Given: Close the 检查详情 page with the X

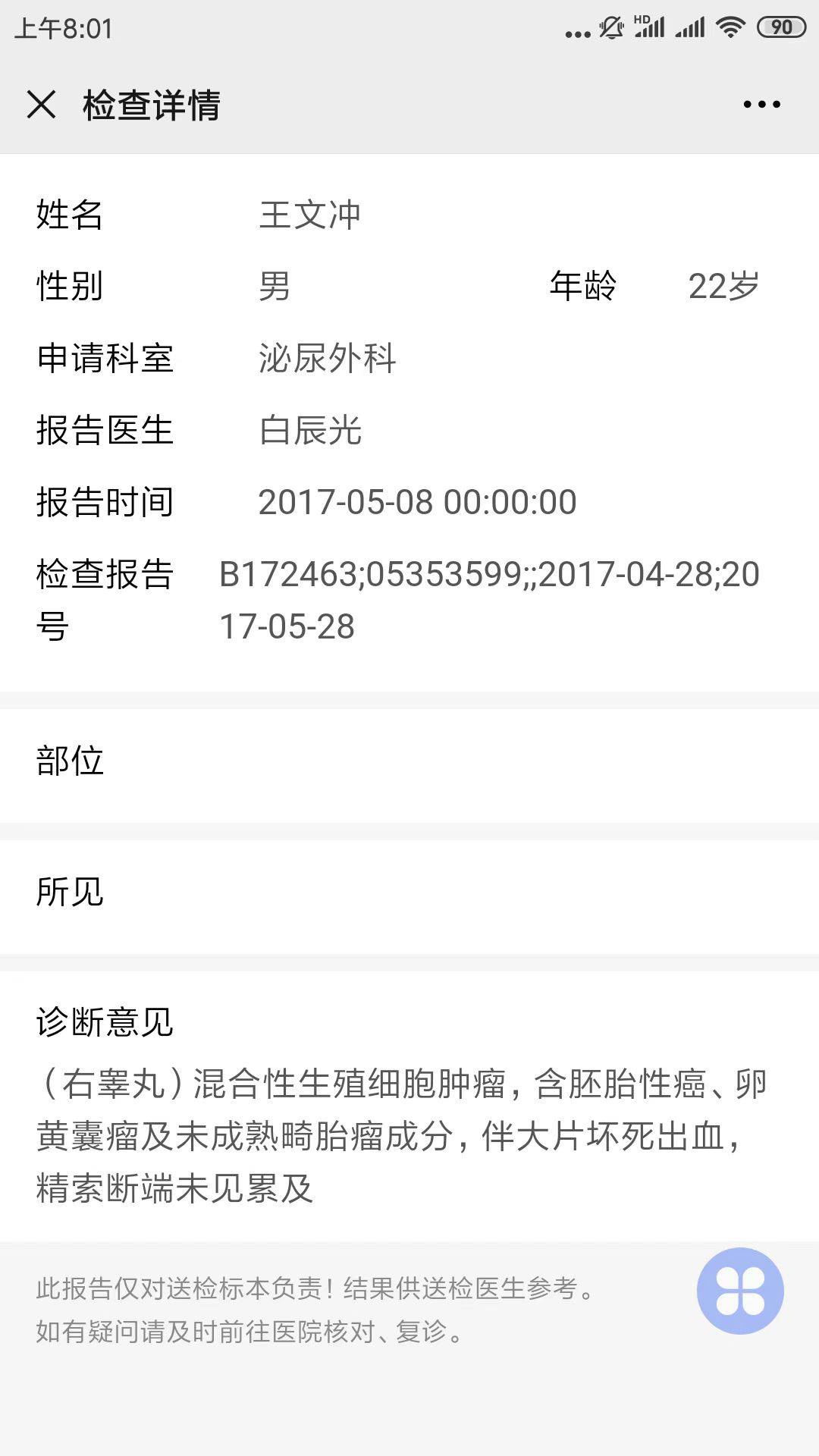Looking at the screenshot, I should [x=42, y=105].
